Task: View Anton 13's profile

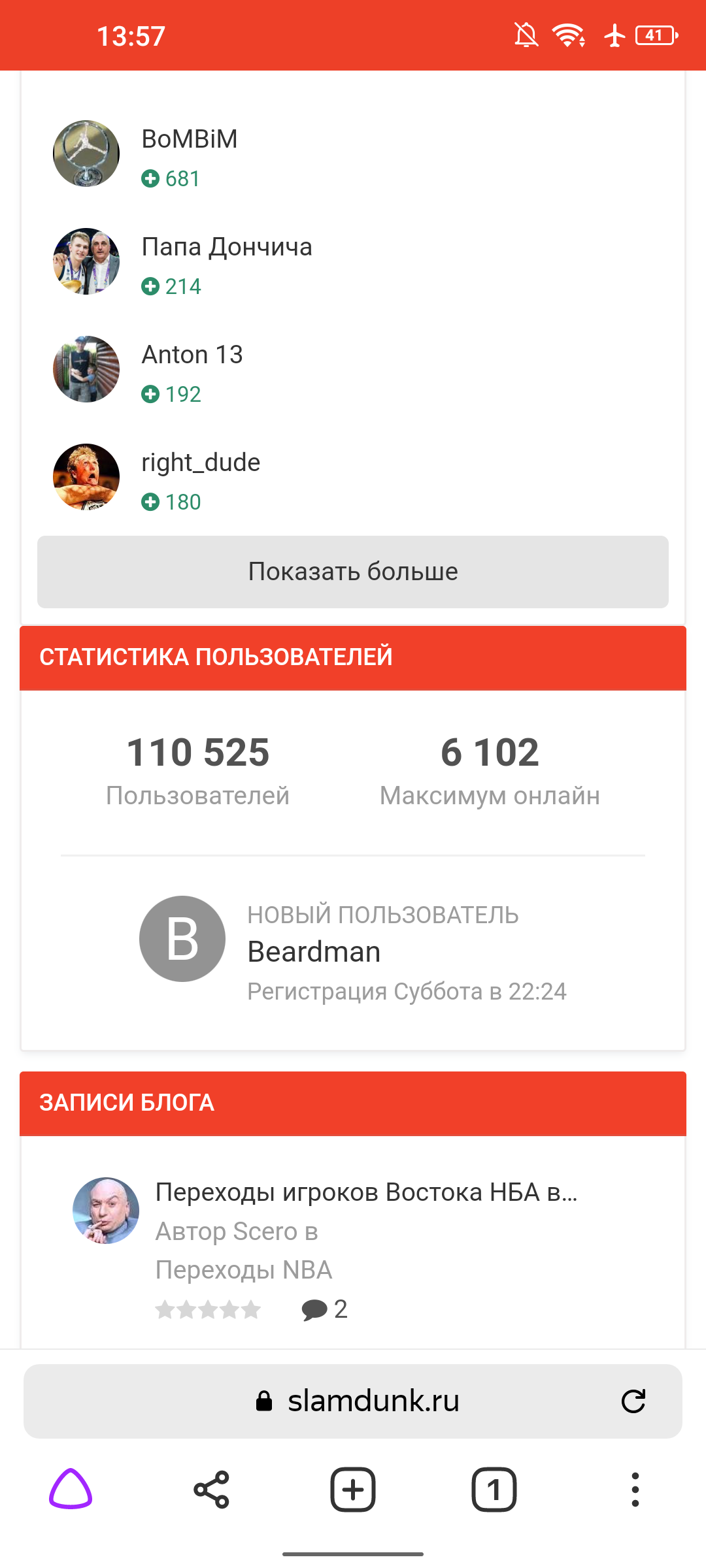Action: click(x=192, y=355)
